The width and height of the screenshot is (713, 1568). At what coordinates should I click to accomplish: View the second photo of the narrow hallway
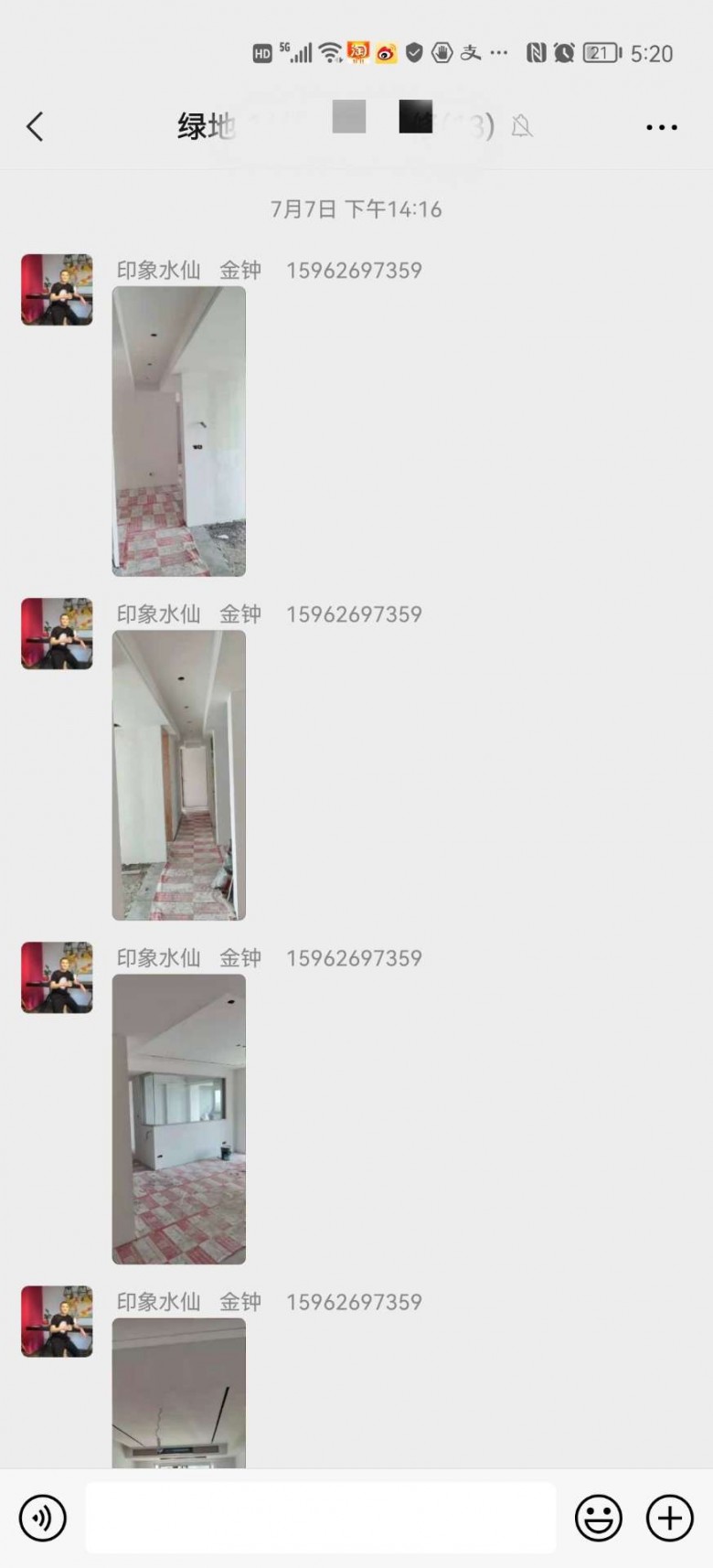point(178,774)
